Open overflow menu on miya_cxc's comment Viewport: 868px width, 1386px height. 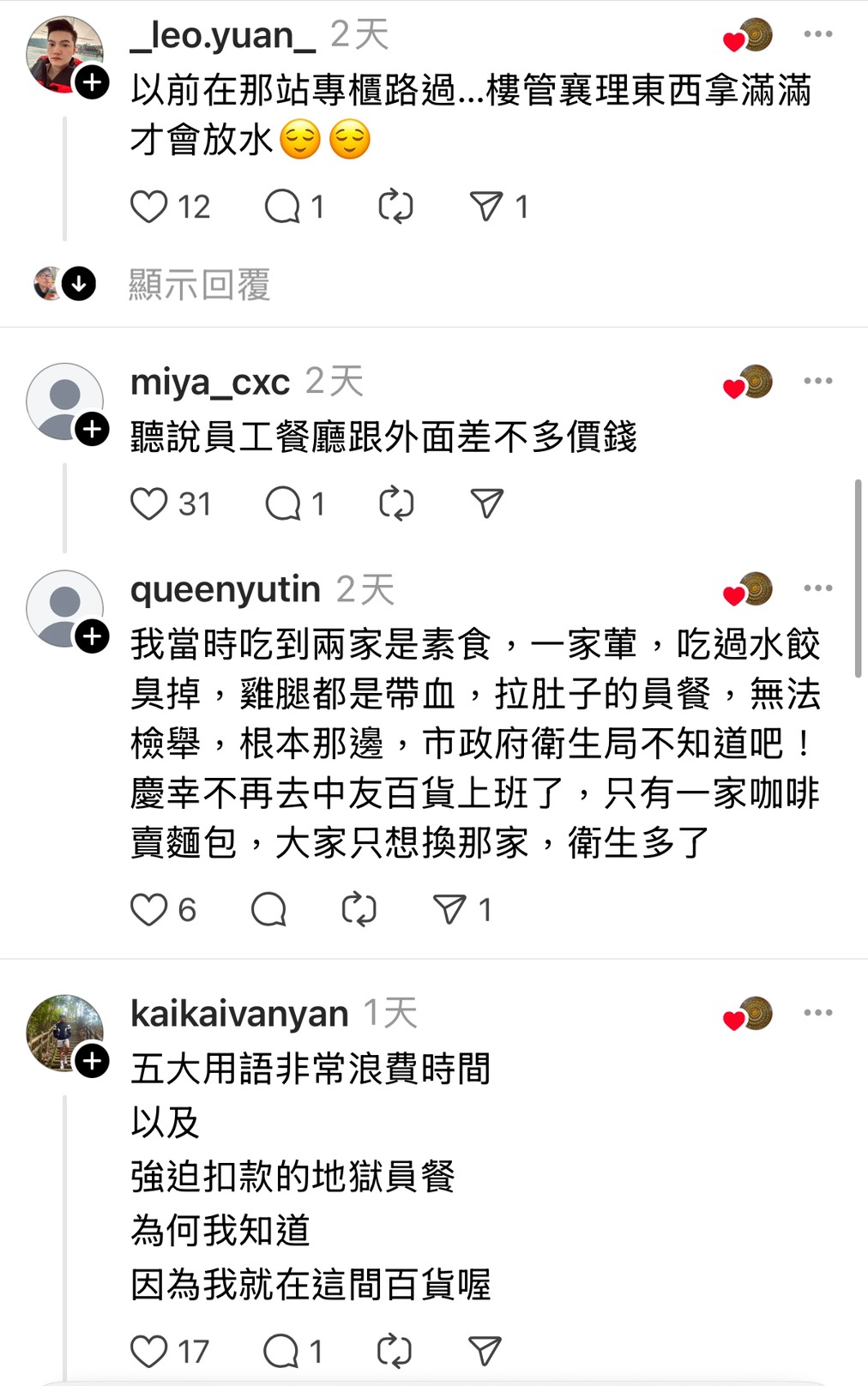pos(817,381)
